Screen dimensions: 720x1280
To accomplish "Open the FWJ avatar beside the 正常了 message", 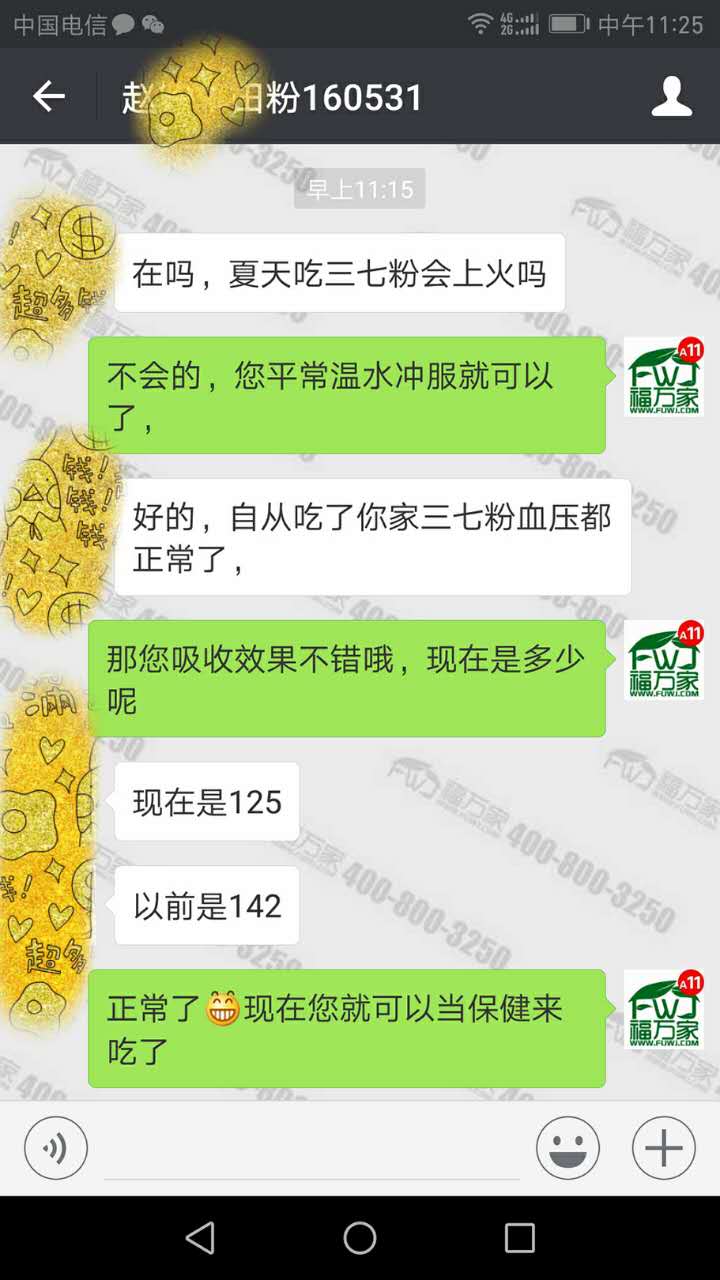I will click(665, 1009).
